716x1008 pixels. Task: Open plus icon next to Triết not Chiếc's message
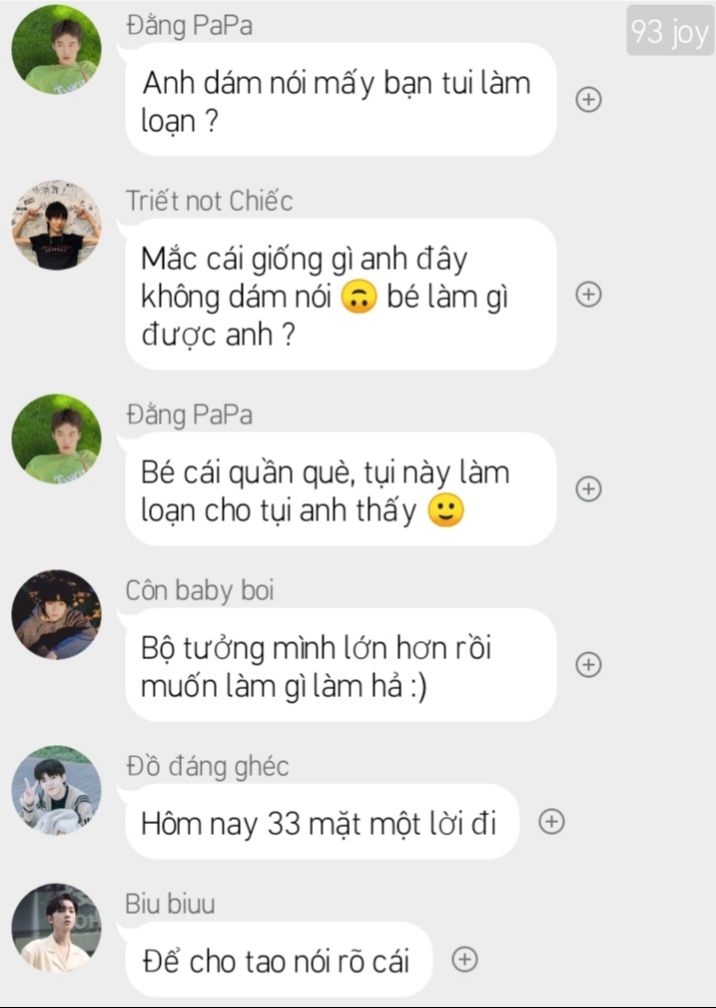tap(590, 294)
